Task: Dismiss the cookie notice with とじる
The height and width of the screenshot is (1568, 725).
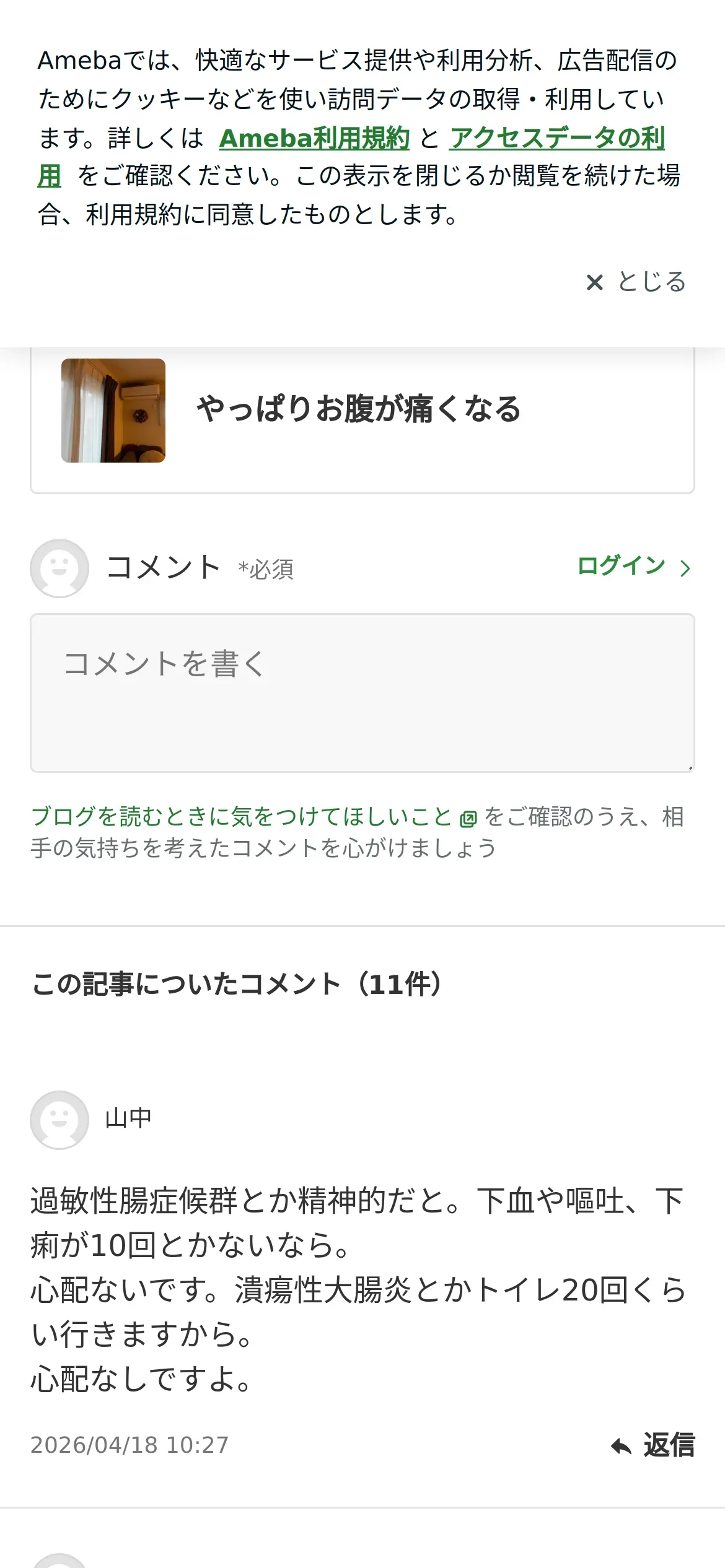Action: tap(636, 282)
